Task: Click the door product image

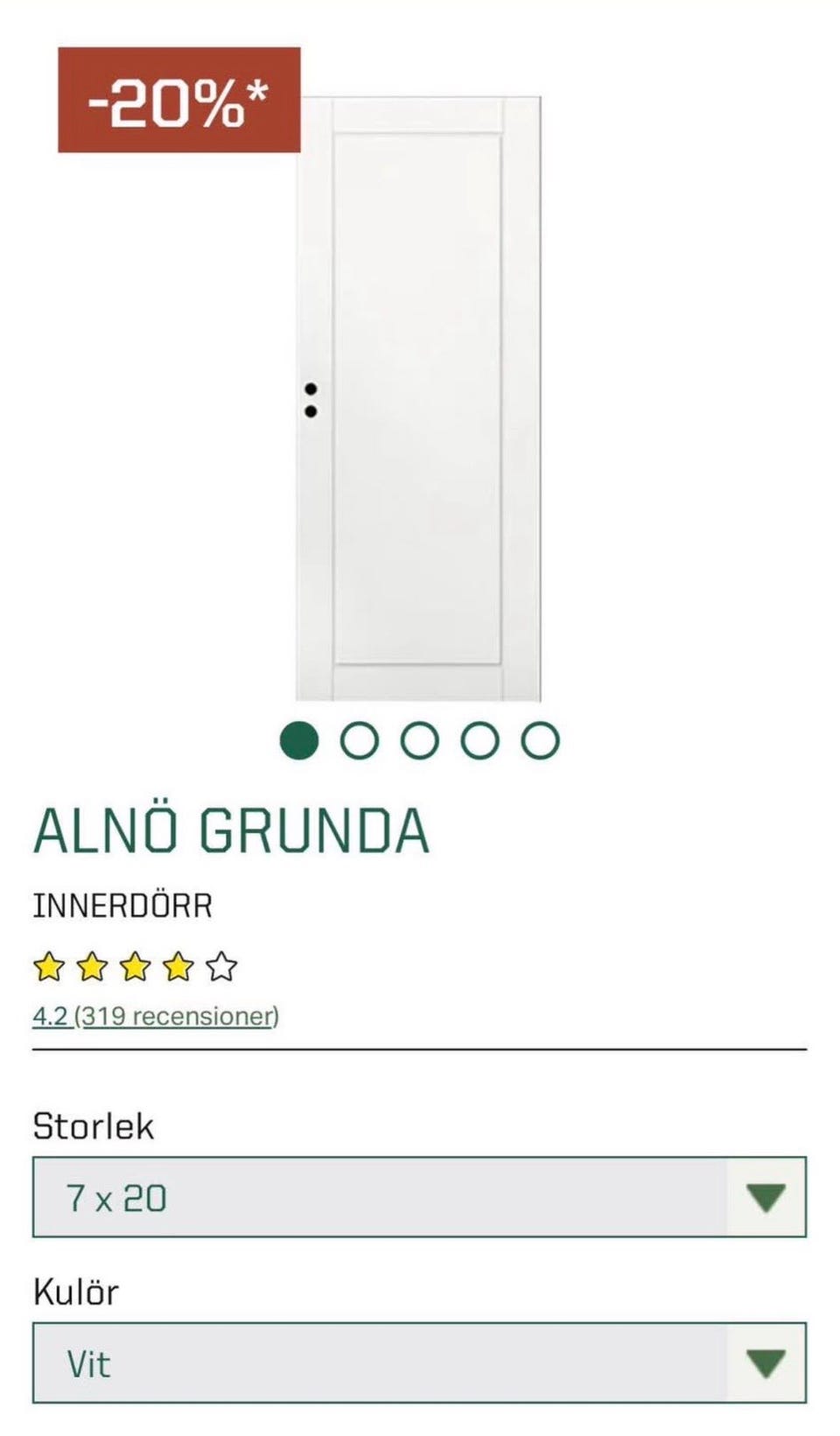Action: click(x=420, y=394)
